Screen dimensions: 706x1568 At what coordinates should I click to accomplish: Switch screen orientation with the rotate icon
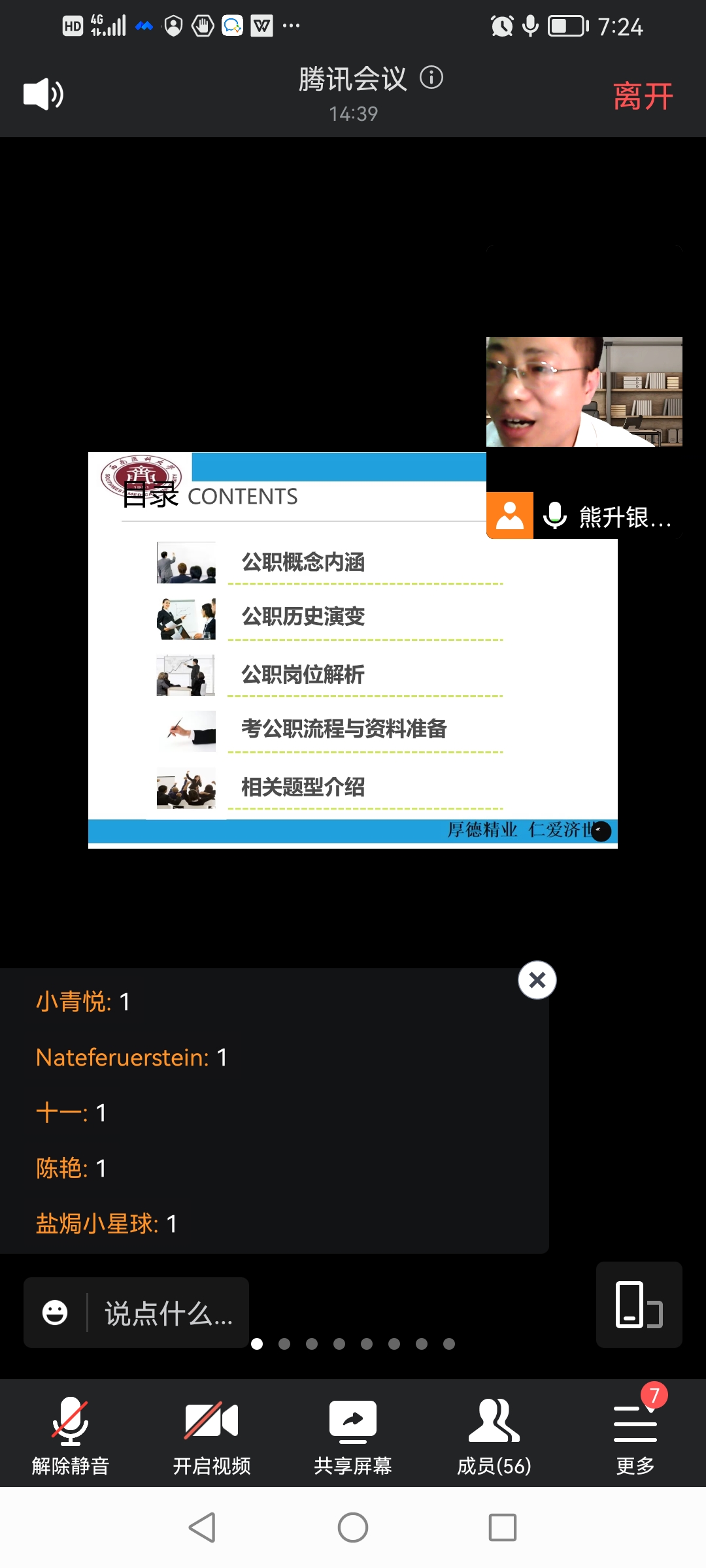click(x=639, y=1305)
